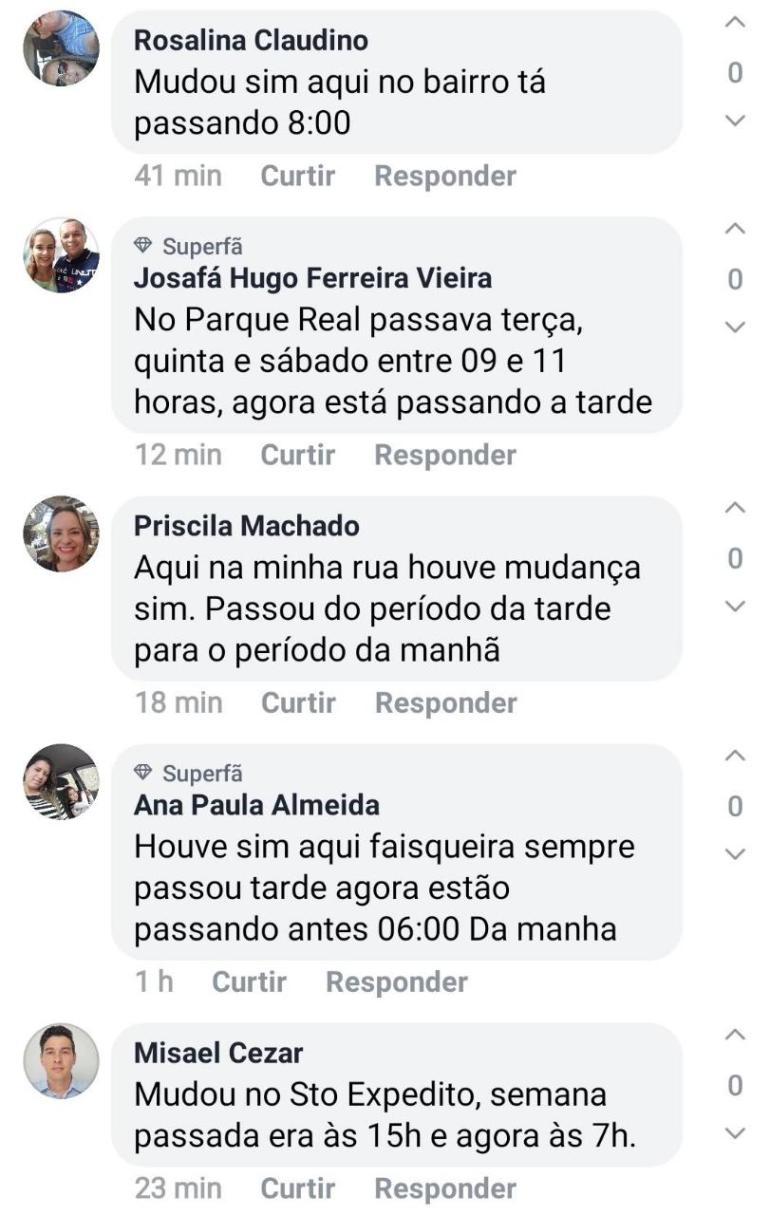Open Priscila Machado's profile name
The height and width of the screenshot is (1215, 770).
(246, 525)
